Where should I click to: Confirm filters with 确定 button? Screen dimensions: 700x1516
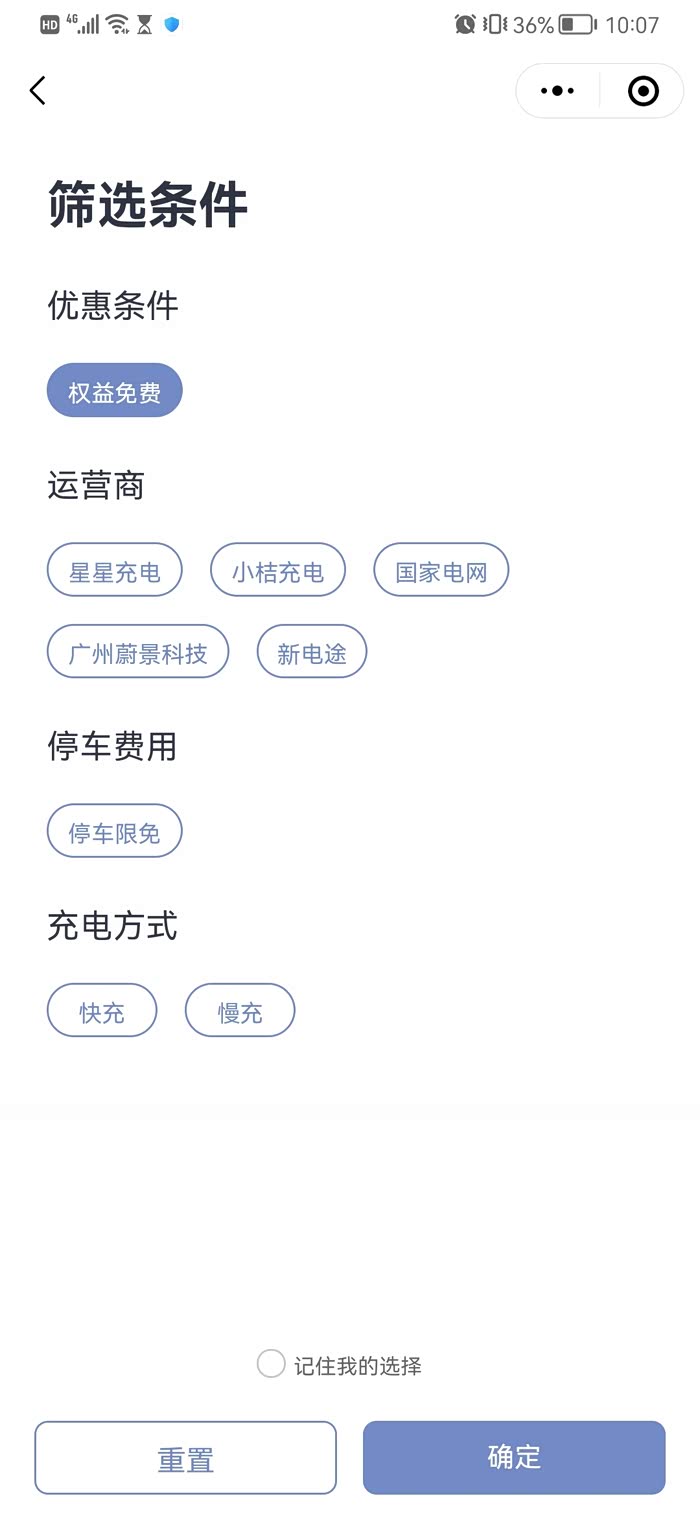pyautogui.click(x=514, y=1458)
